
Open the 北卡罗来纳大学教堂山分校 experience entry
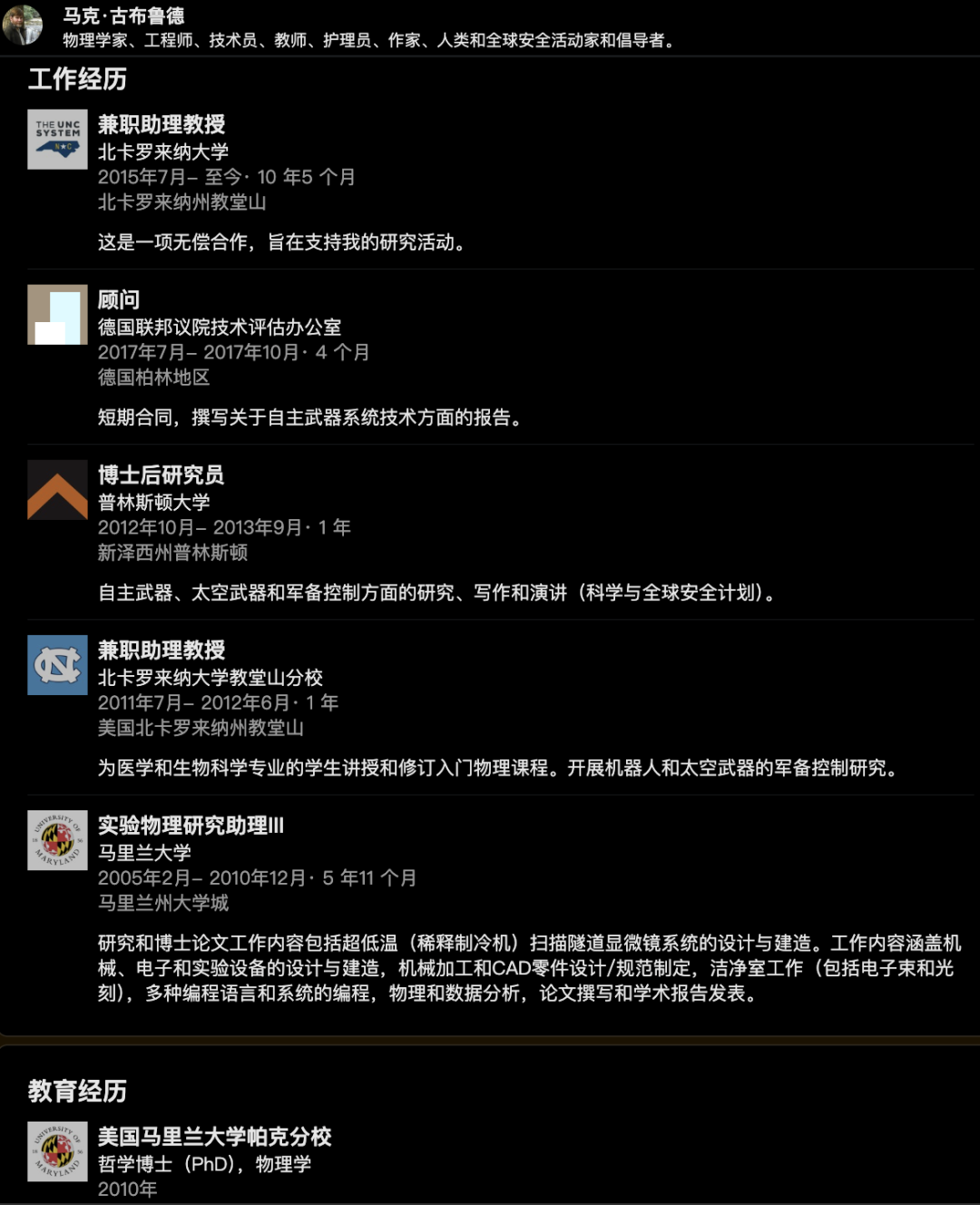(x=162, y=651)
